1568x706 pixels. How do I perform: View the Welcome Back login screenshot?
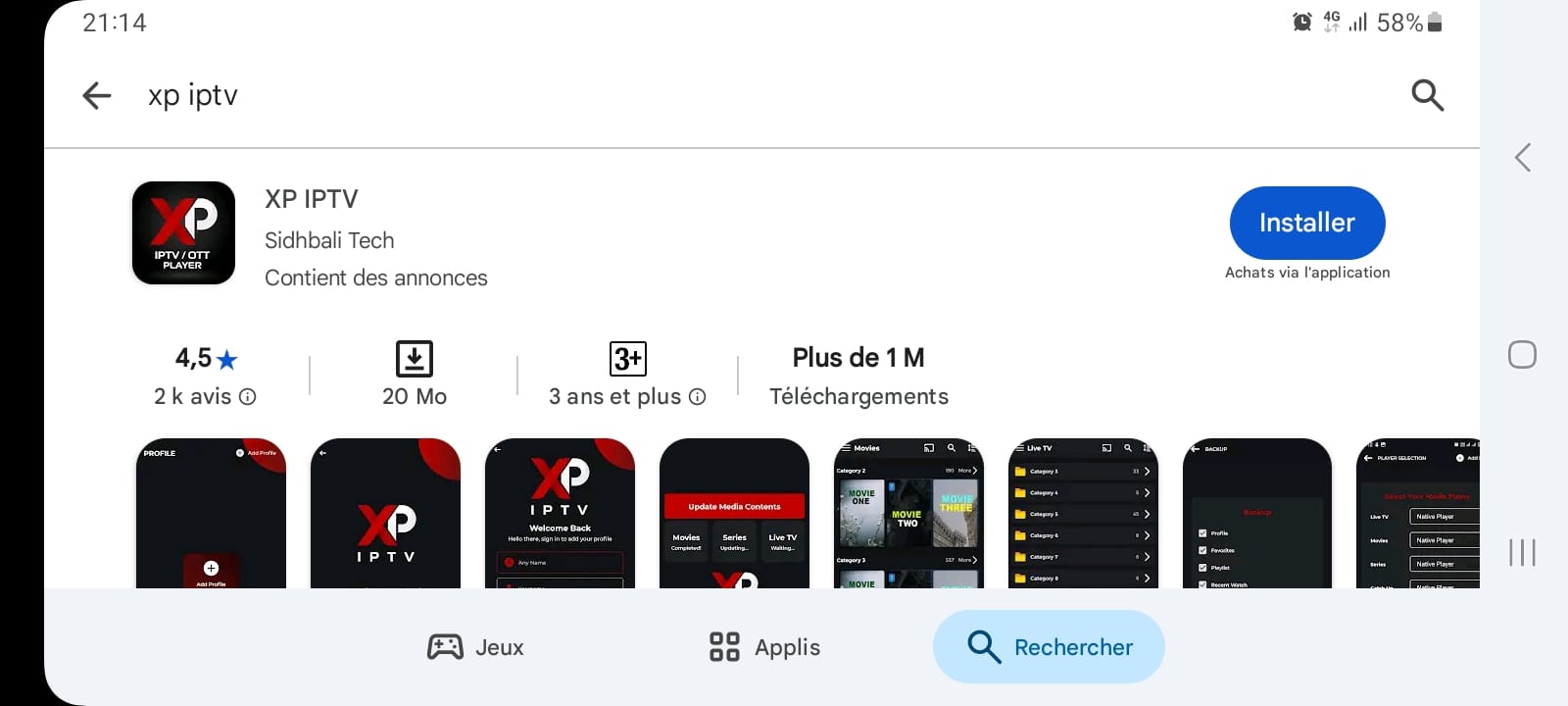(560, 513)
